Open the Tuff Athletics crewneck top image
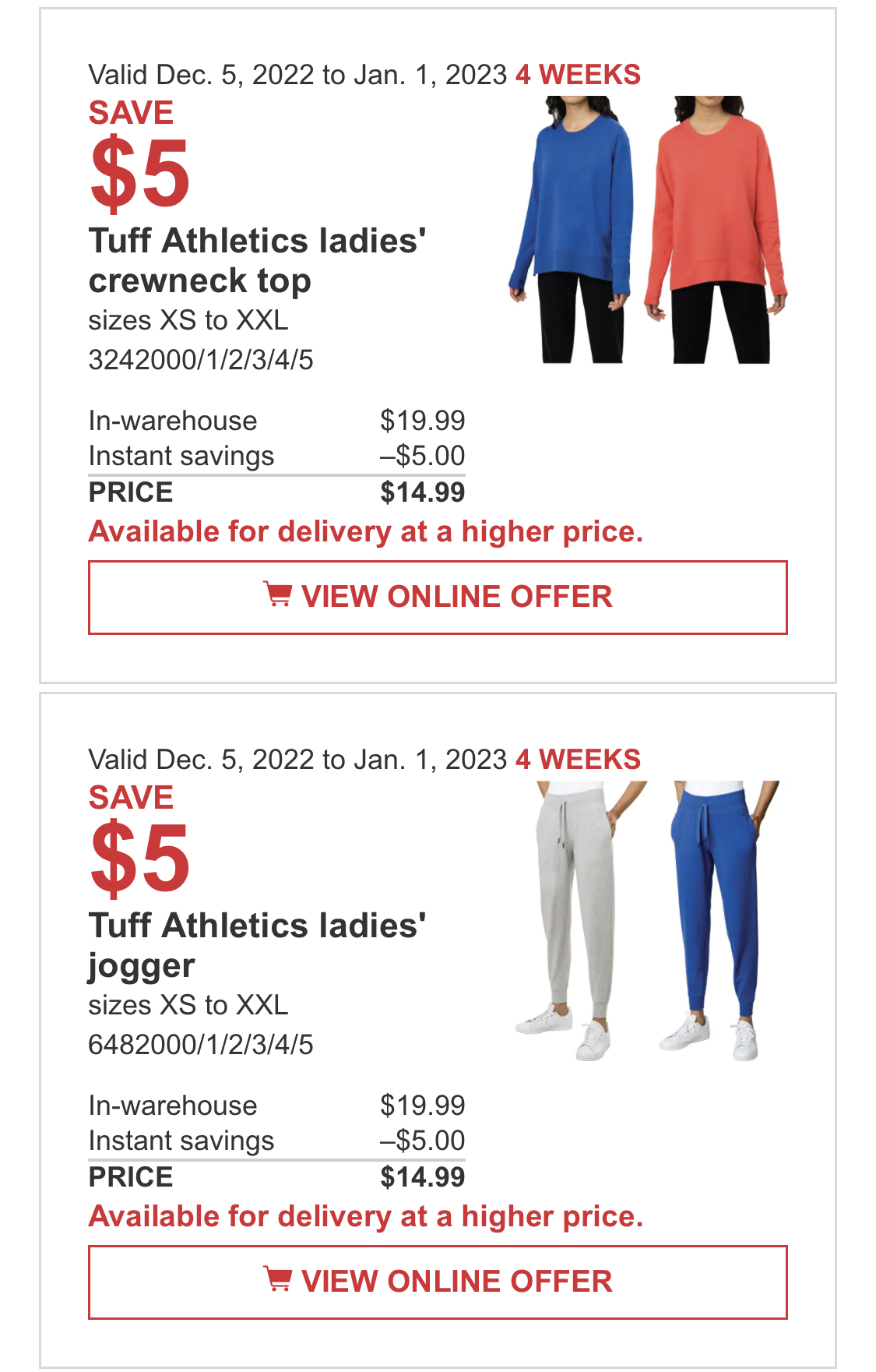 pos(648,230)
